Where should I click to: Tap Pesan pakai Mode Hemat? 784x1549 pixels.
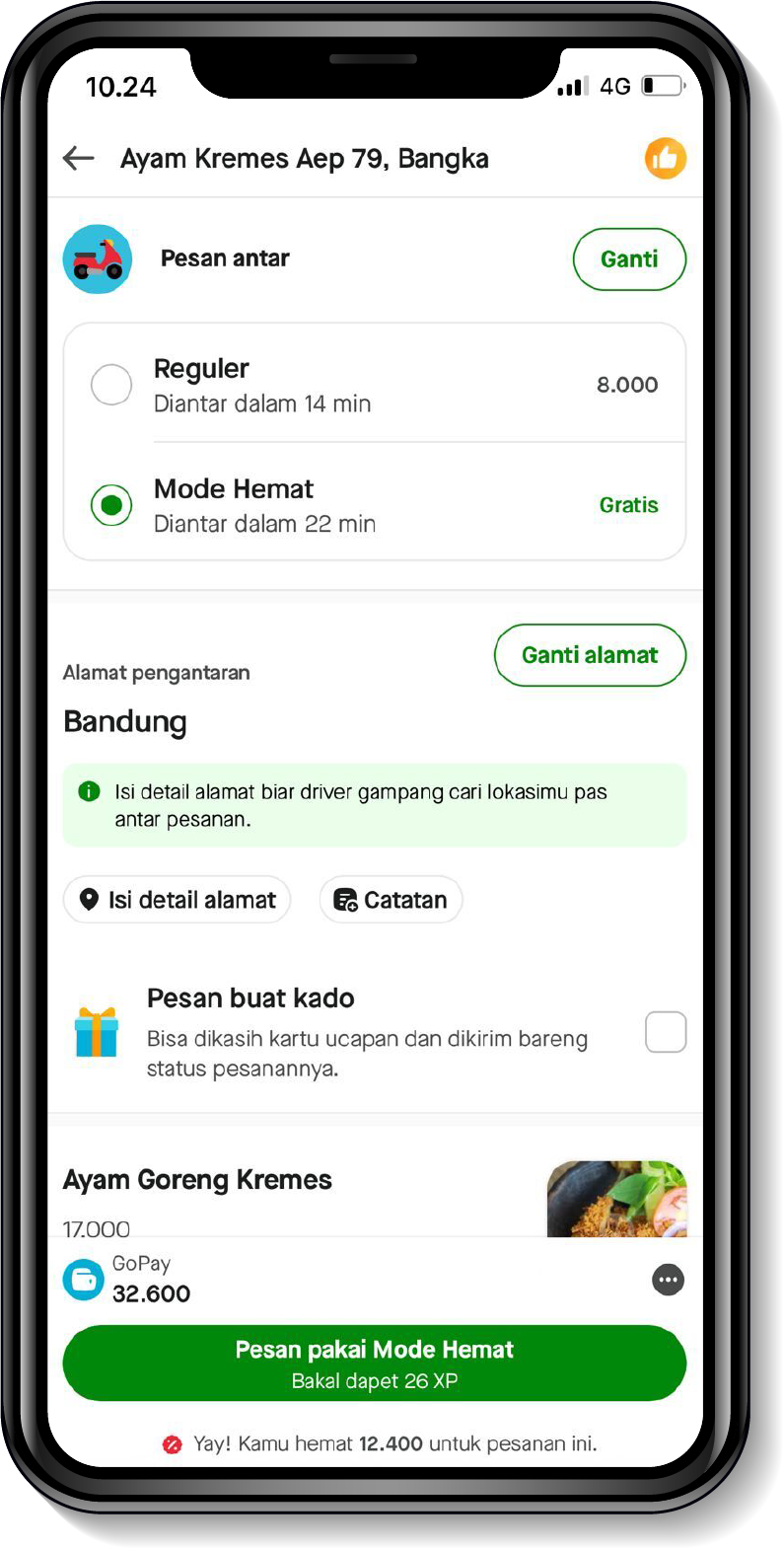(x=375, y=1364)
